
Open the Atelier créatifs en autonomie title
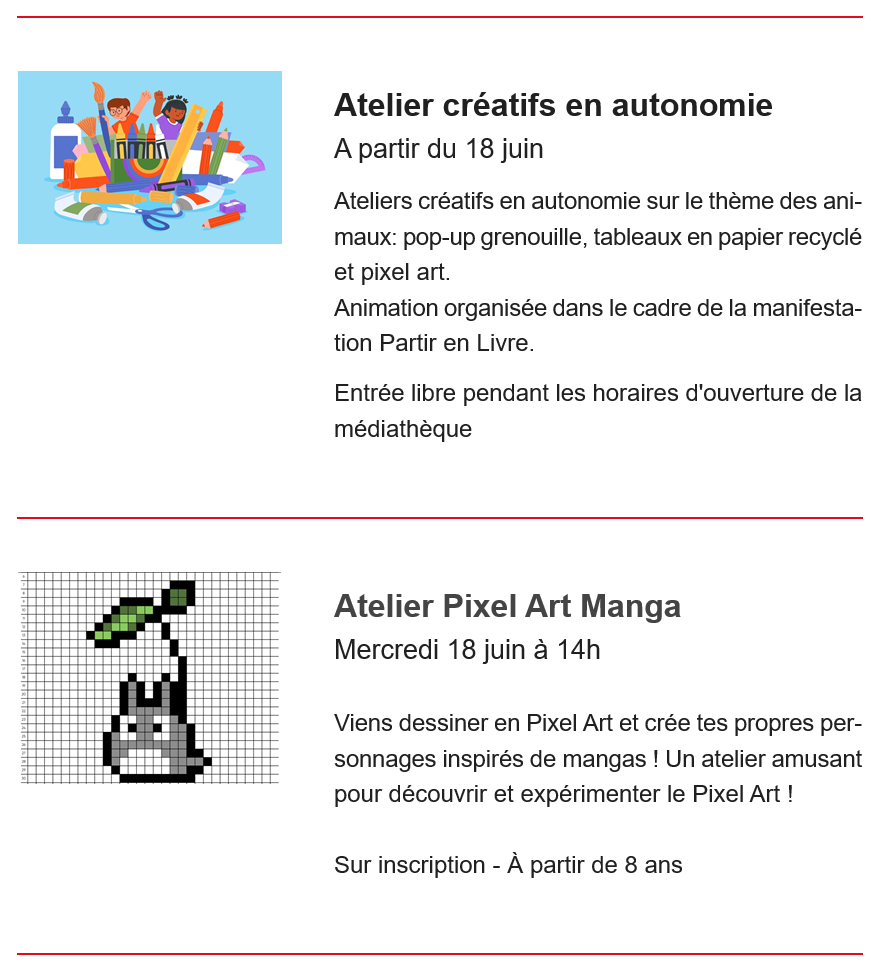tap(553, 105)
